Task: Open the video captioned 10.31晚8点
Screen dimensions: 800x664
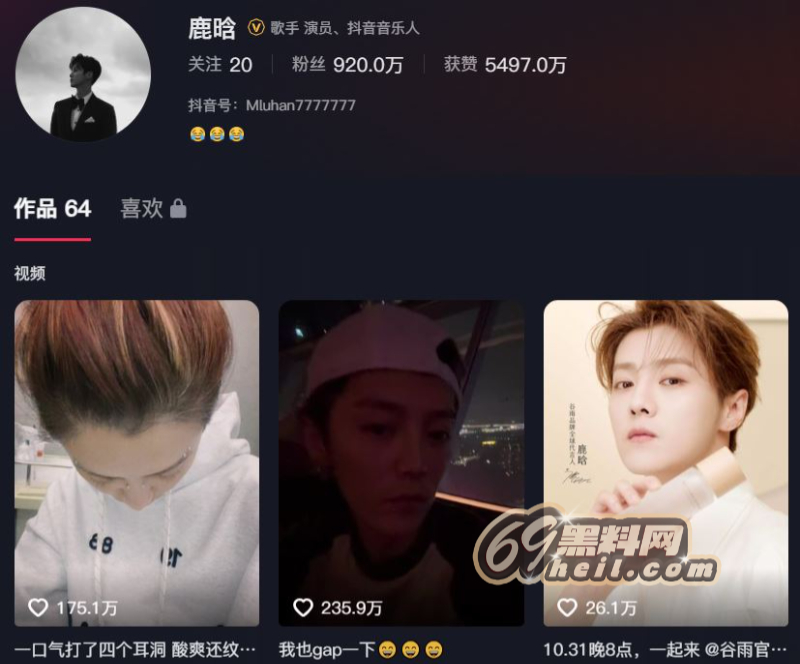Action: pos(665,463)
